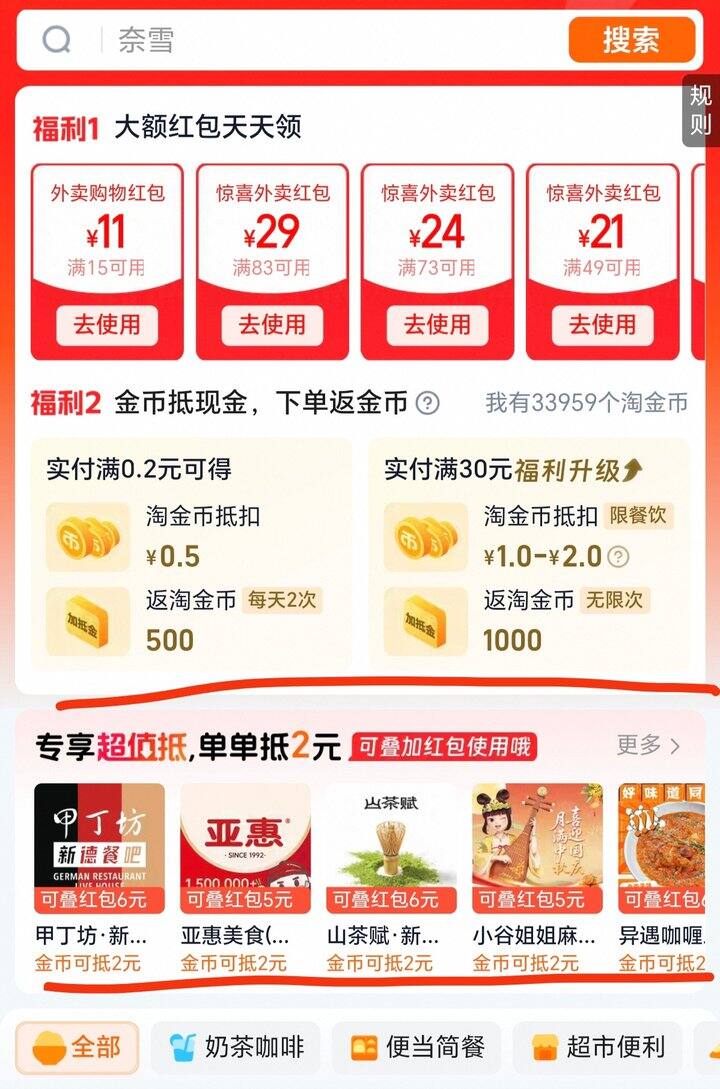This screenshot has width=720, height=1089.
Task: Use the ¥11 外卖购物红包 coupon
Action: [106, 325]
